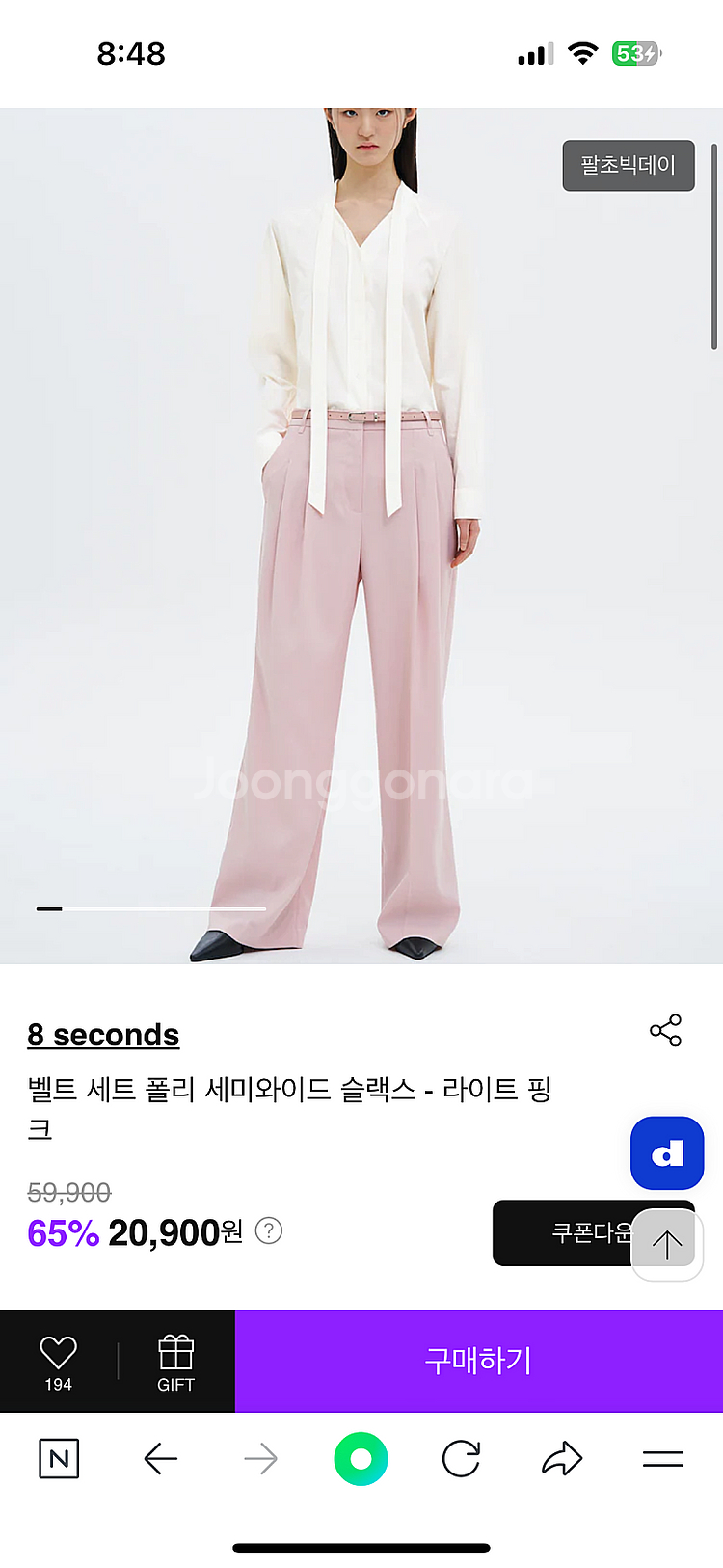The height and width of the screenshot is (1568, 723).
Task: Send this item as a GIFT
Action: [x=175, y=1361]
